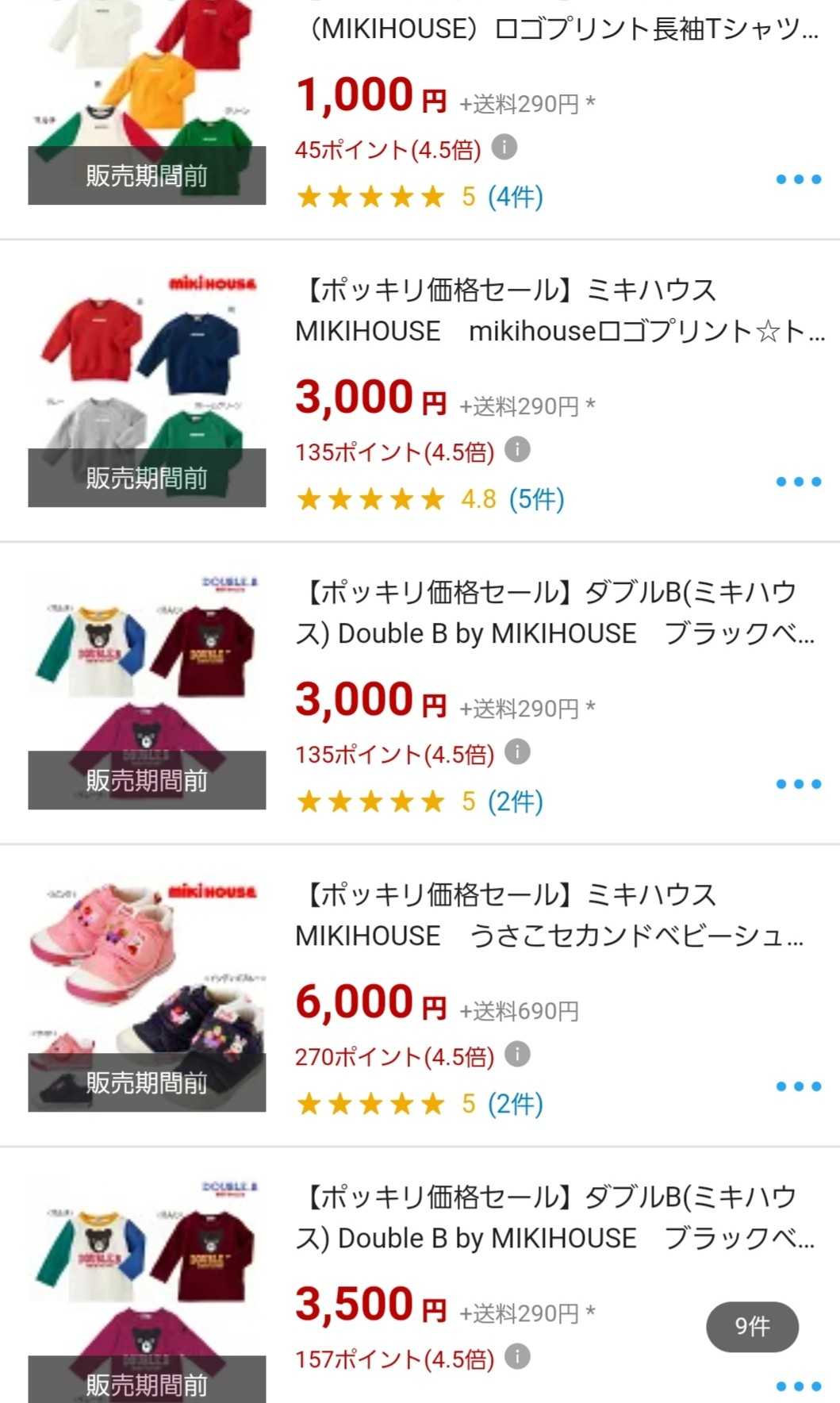
Task: Open more options for the 1,000 yen T-shirt
Action: click(x=798, y=179)
